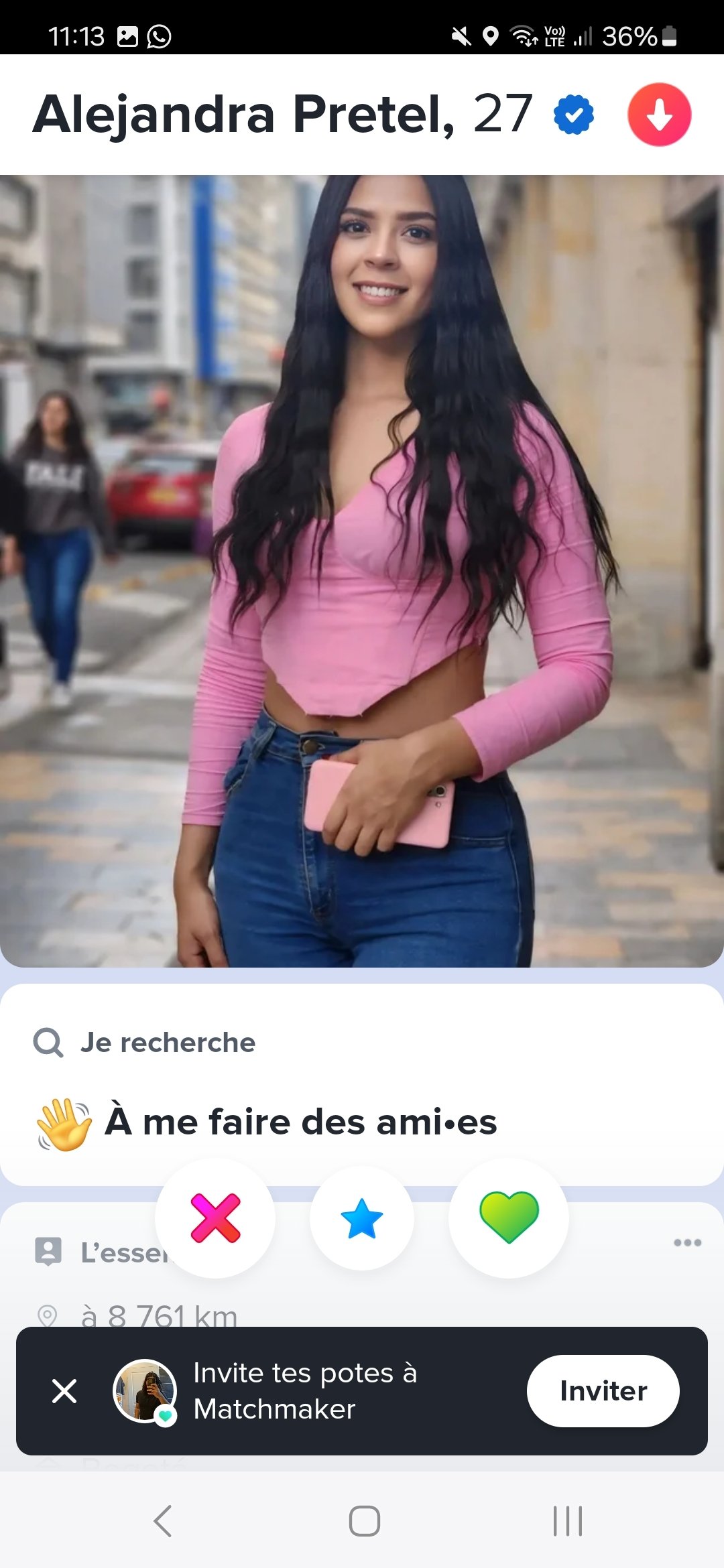
Task: Reject profile with the pink X button
Action: tap(215, 1218)
